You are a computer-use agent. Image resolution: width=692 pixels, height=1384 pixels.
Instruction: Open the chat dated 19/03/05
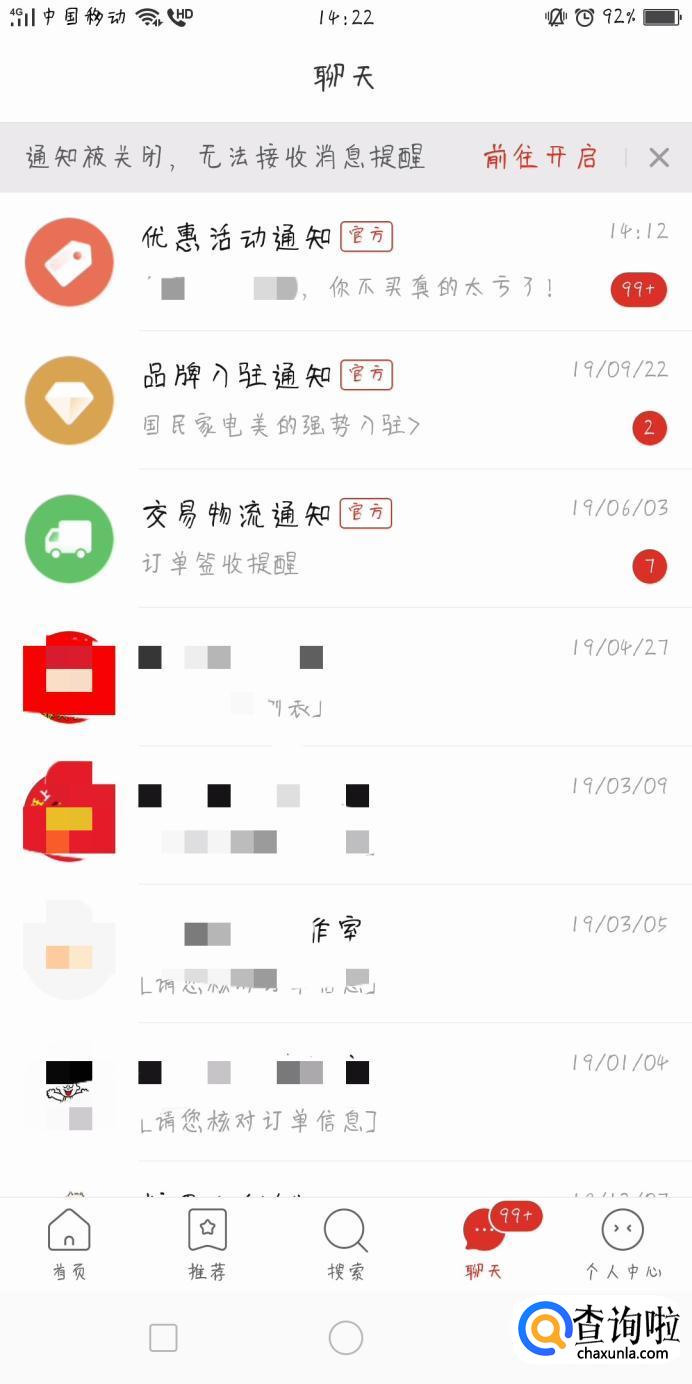(346, 953)
